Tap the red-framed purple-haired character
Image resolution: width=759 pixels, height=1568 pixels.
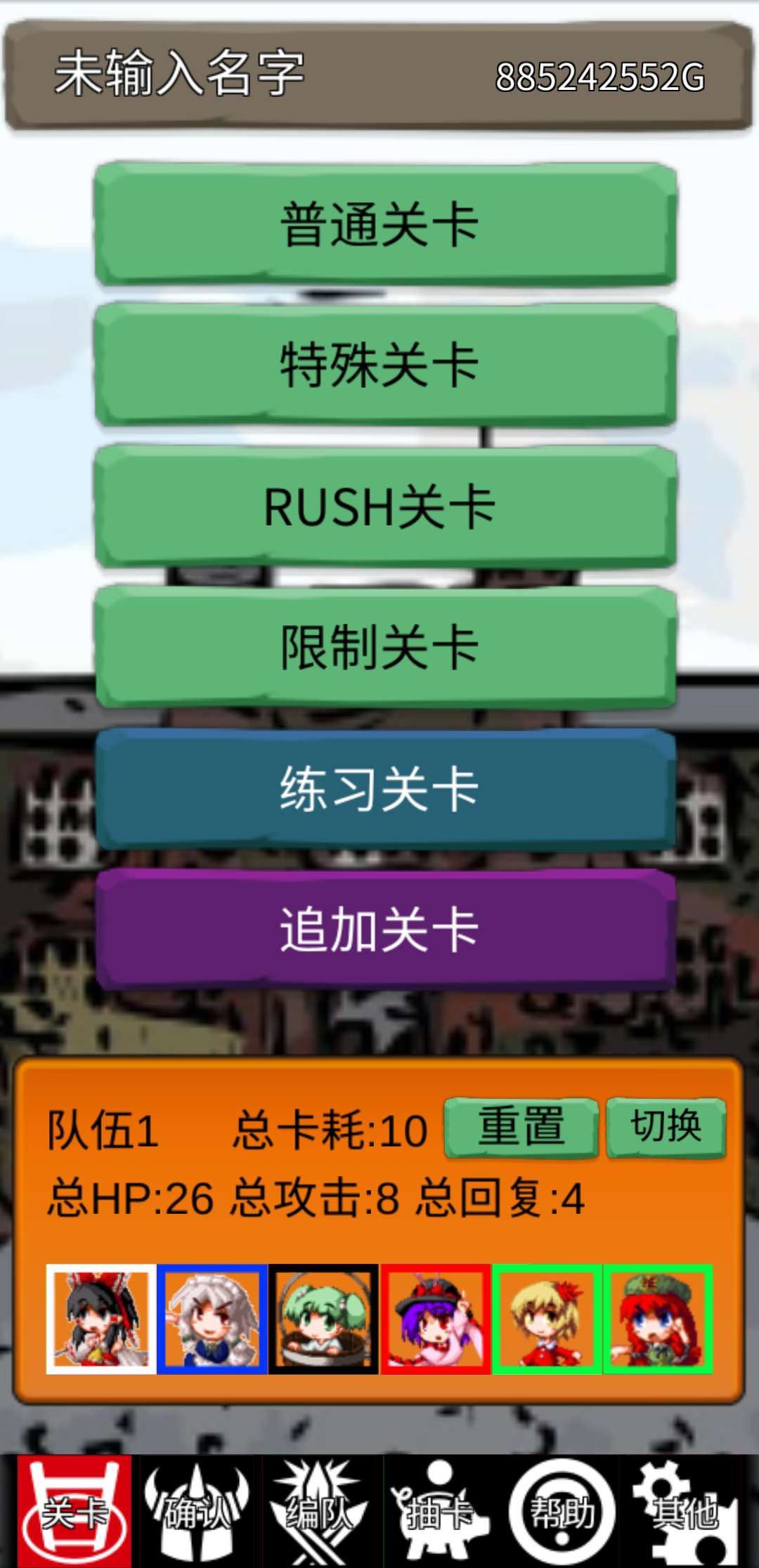pyautogui.click(x=436, y=1319)
